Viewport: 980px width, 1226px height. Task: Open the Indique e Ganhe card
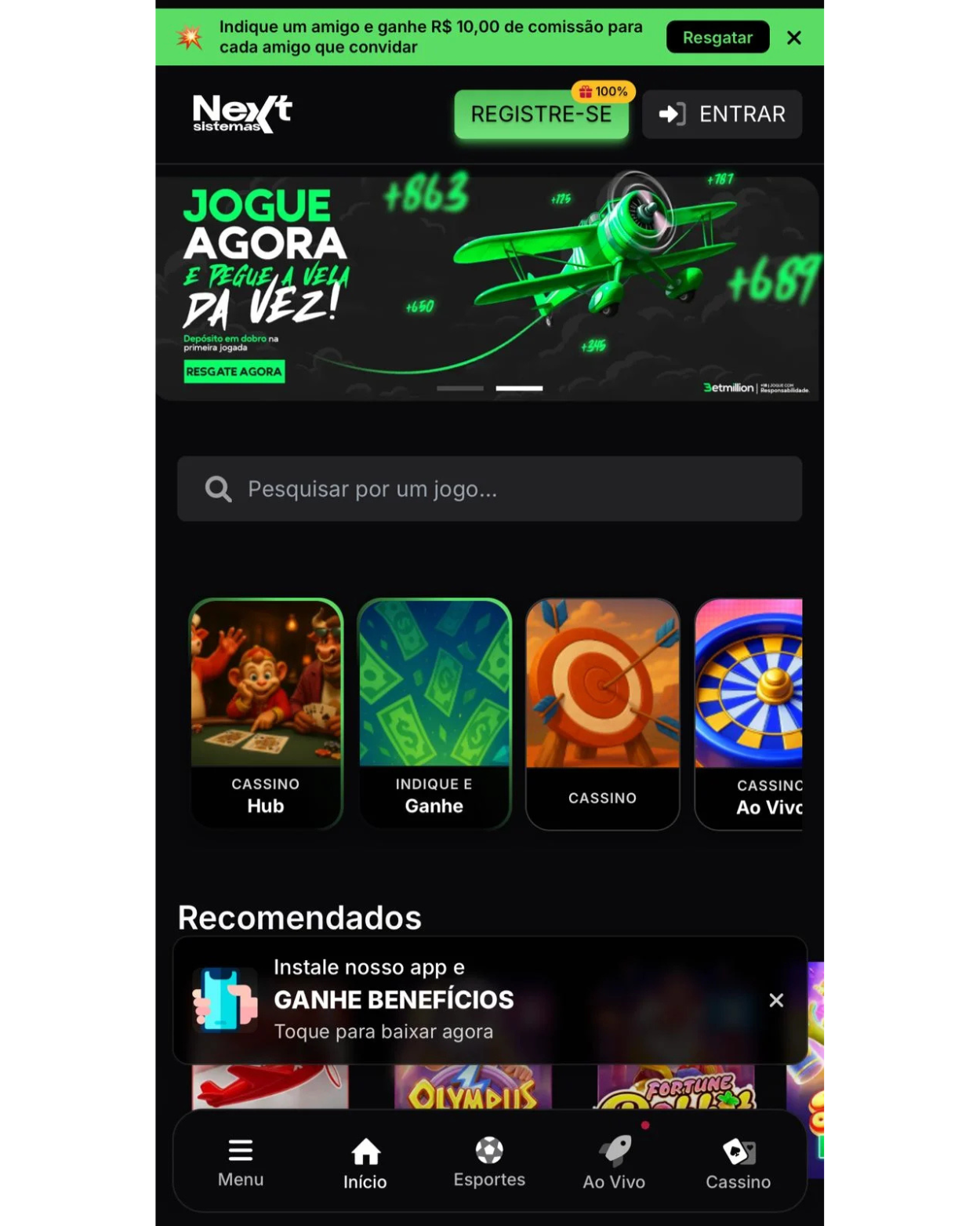point(434,714)
